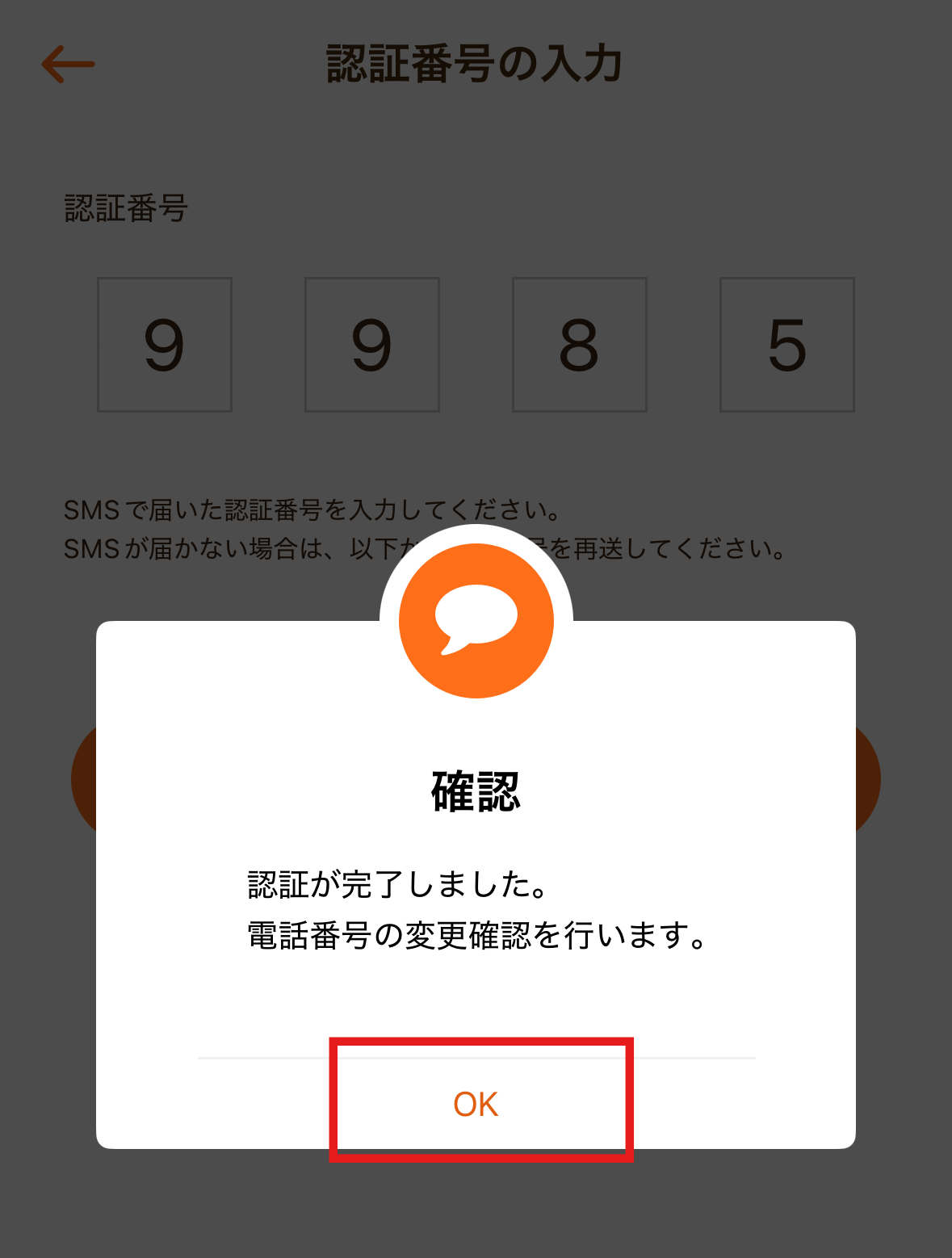
Task: Select the second code digit box
Action: coord(372,345)
